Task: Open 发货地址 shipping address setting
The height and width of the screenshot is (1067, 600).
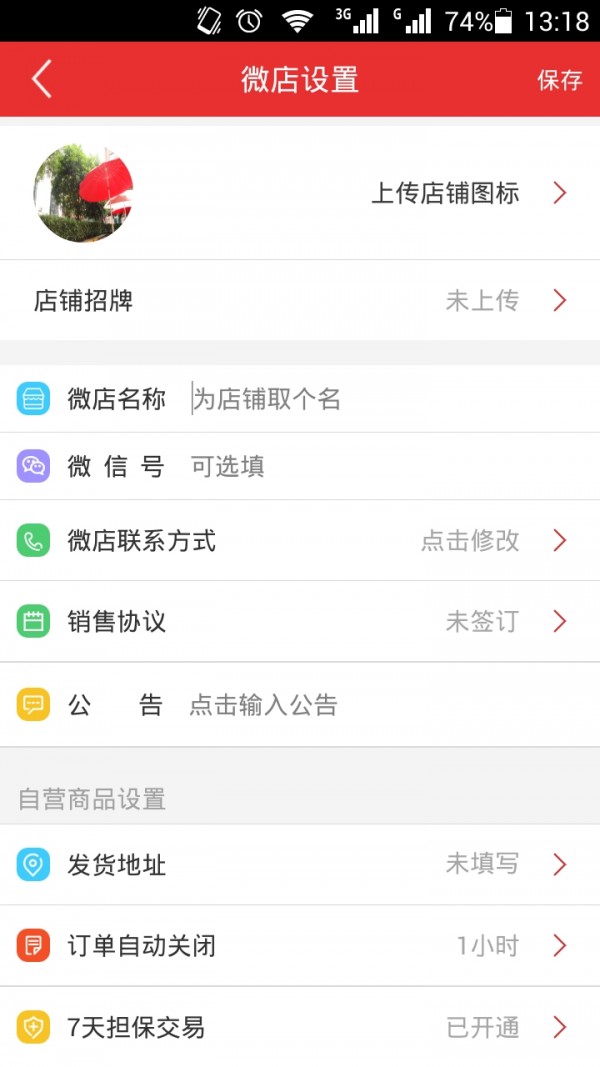Action: [x=300, y=865]
